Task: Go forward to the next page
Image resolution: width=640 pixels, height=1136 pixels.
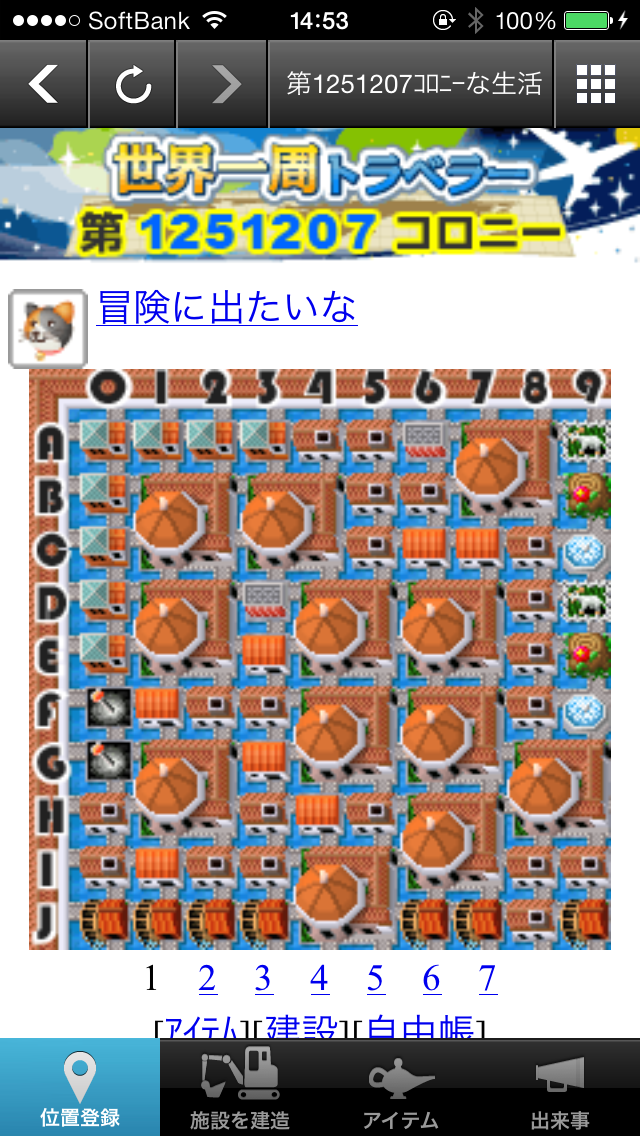Action: [x=222, y=85]
